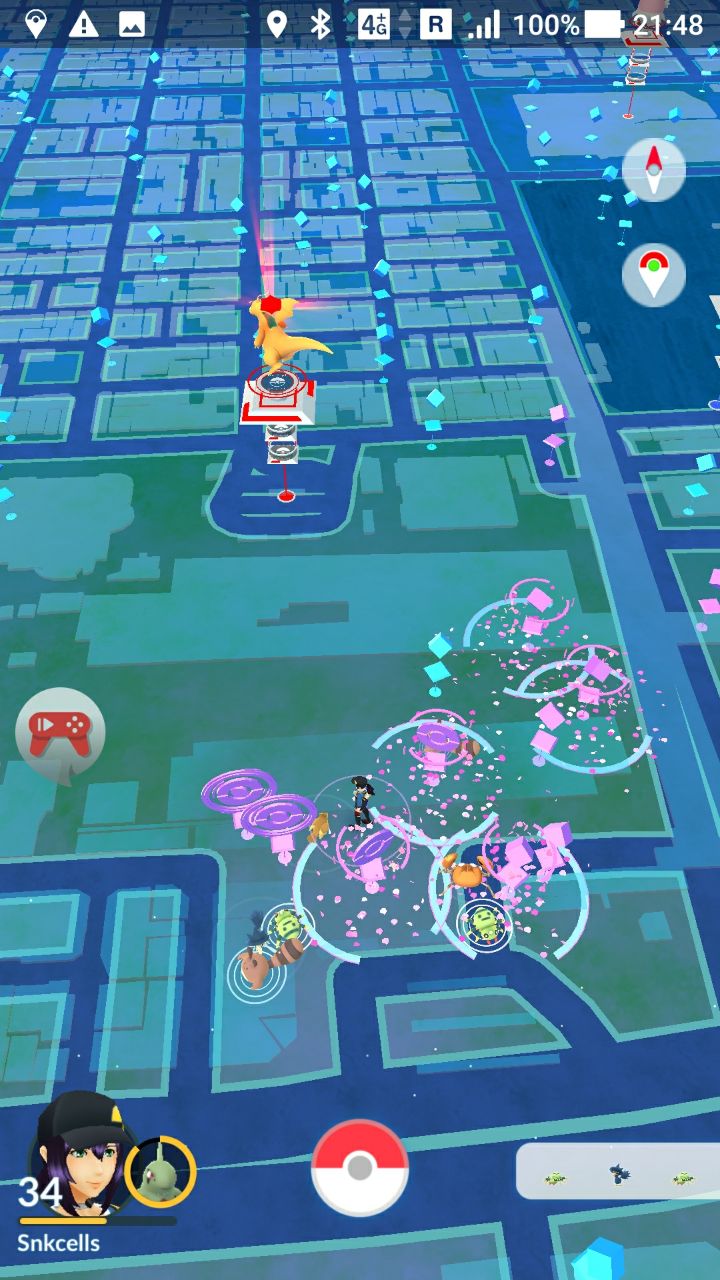Tap the compass to reorient the map

(654, 170)
